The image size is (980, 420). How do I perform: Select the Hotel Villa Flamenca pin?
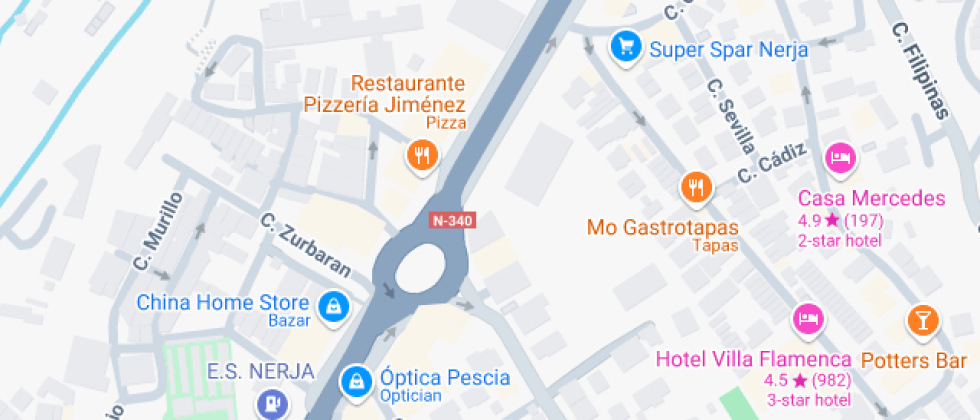pos(808,319)
